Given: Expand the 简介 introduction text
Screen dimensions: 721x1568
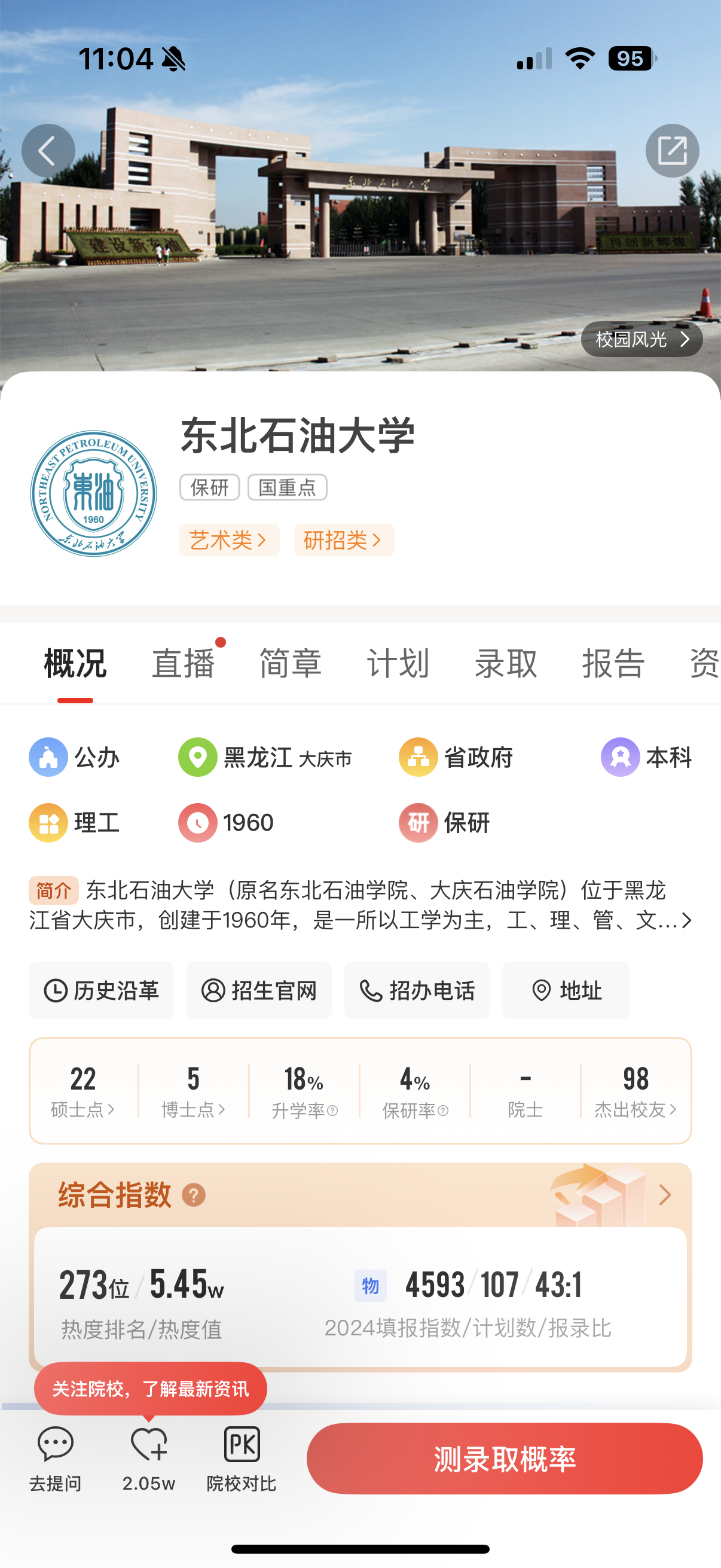Looking at the screenshot, I should point(686,920).
